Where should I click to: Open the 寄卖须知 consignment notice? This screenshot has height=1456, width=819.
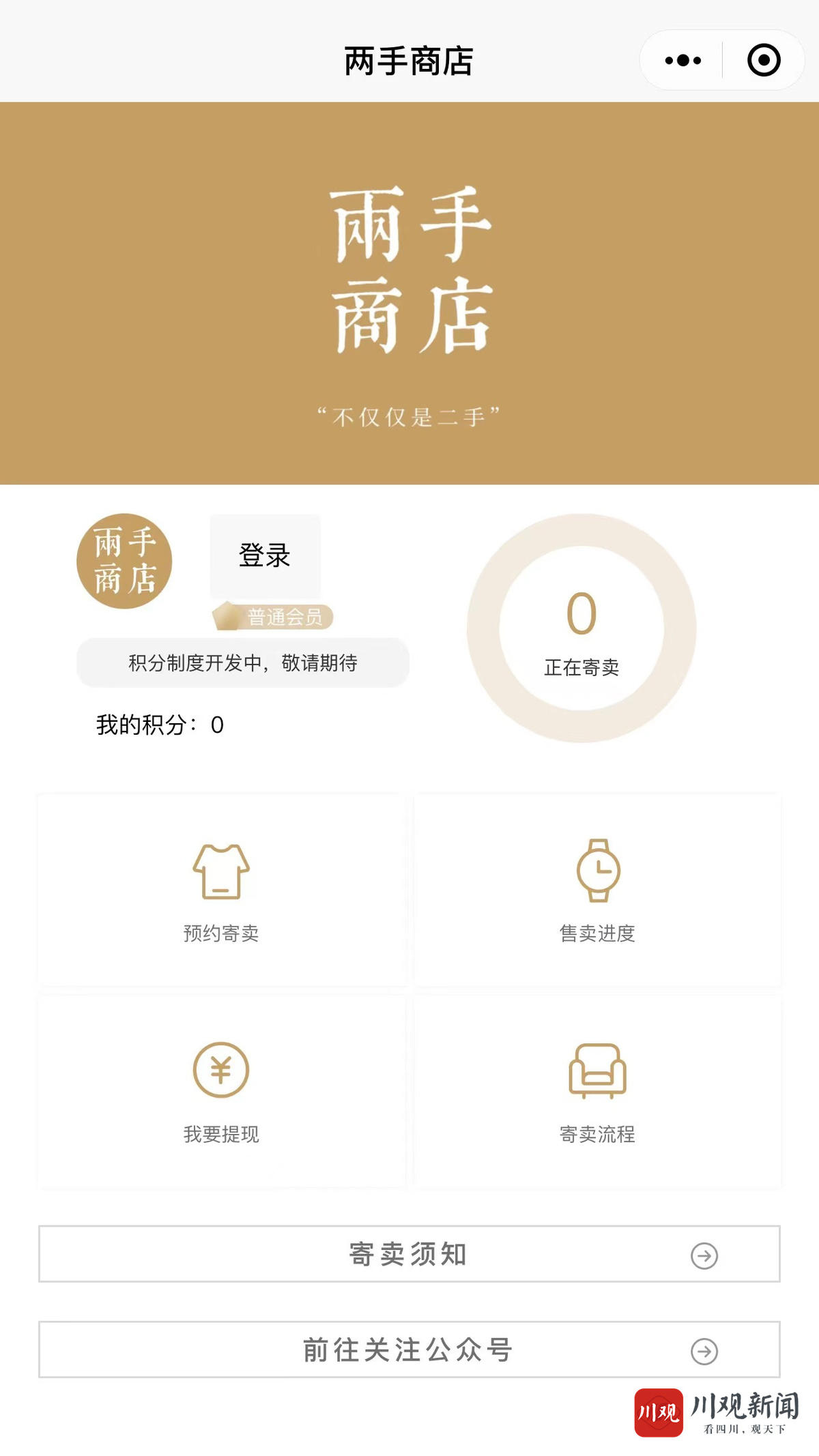click(x=409, y=1254)
